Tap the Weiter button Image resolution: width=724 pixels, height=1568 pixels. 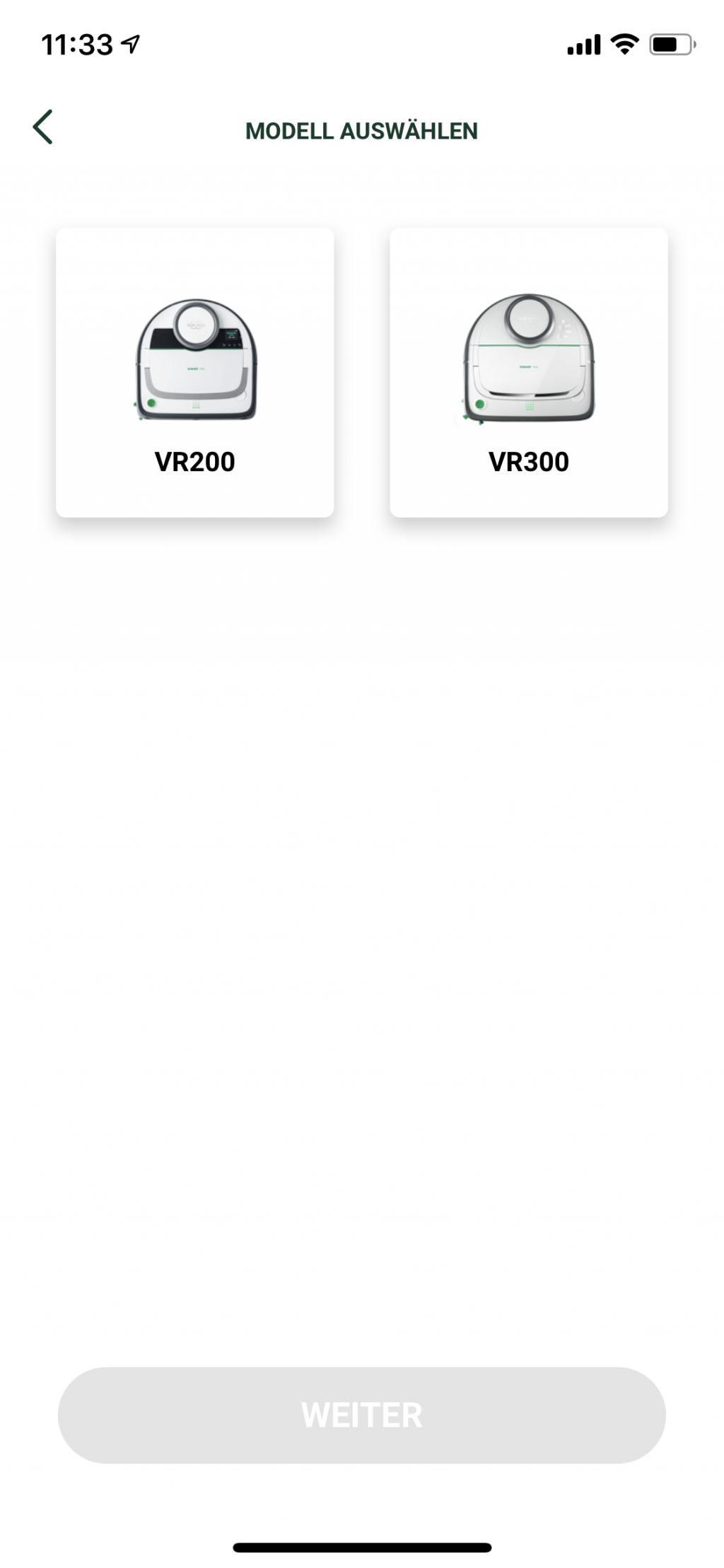(361, 1415)
